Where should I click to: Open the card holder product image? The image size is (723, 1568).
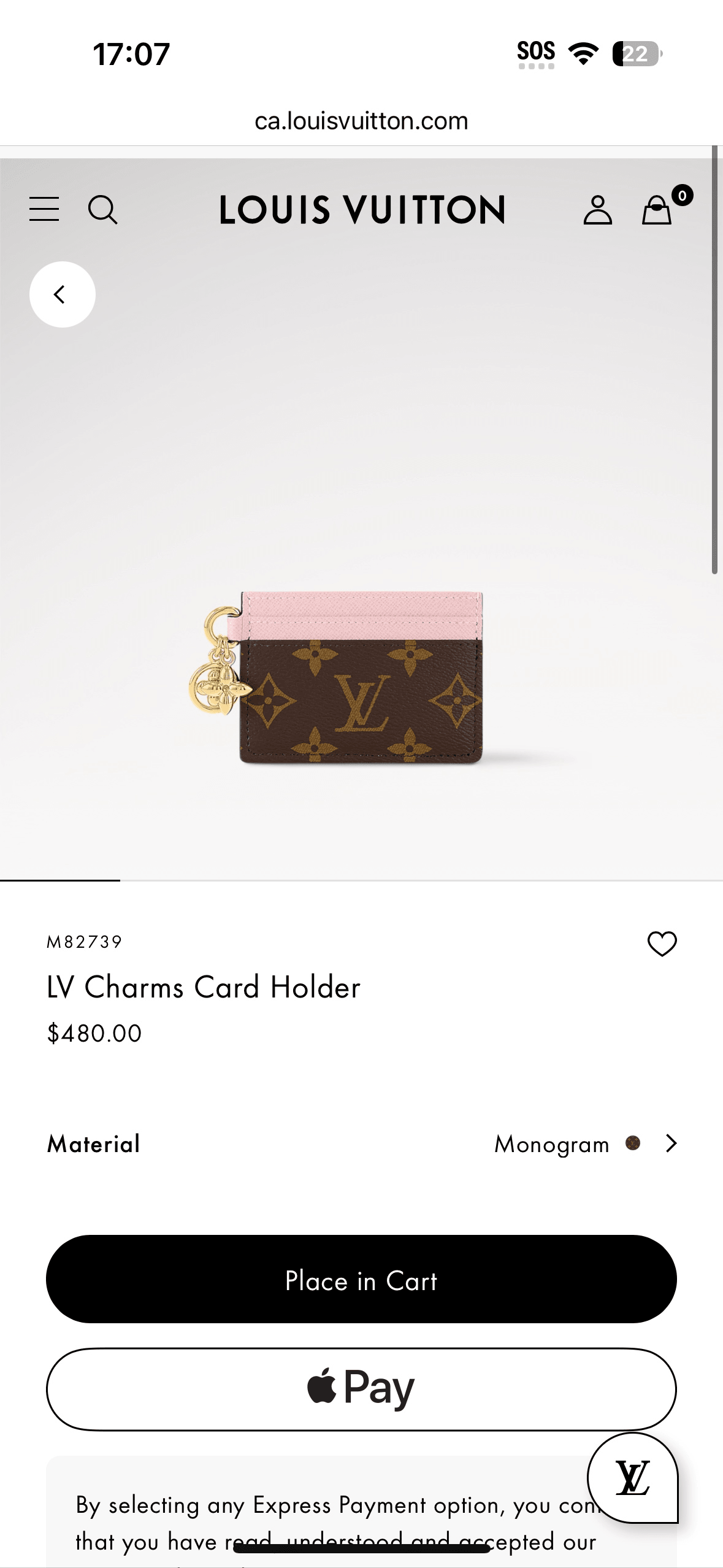tap(343, 678)
